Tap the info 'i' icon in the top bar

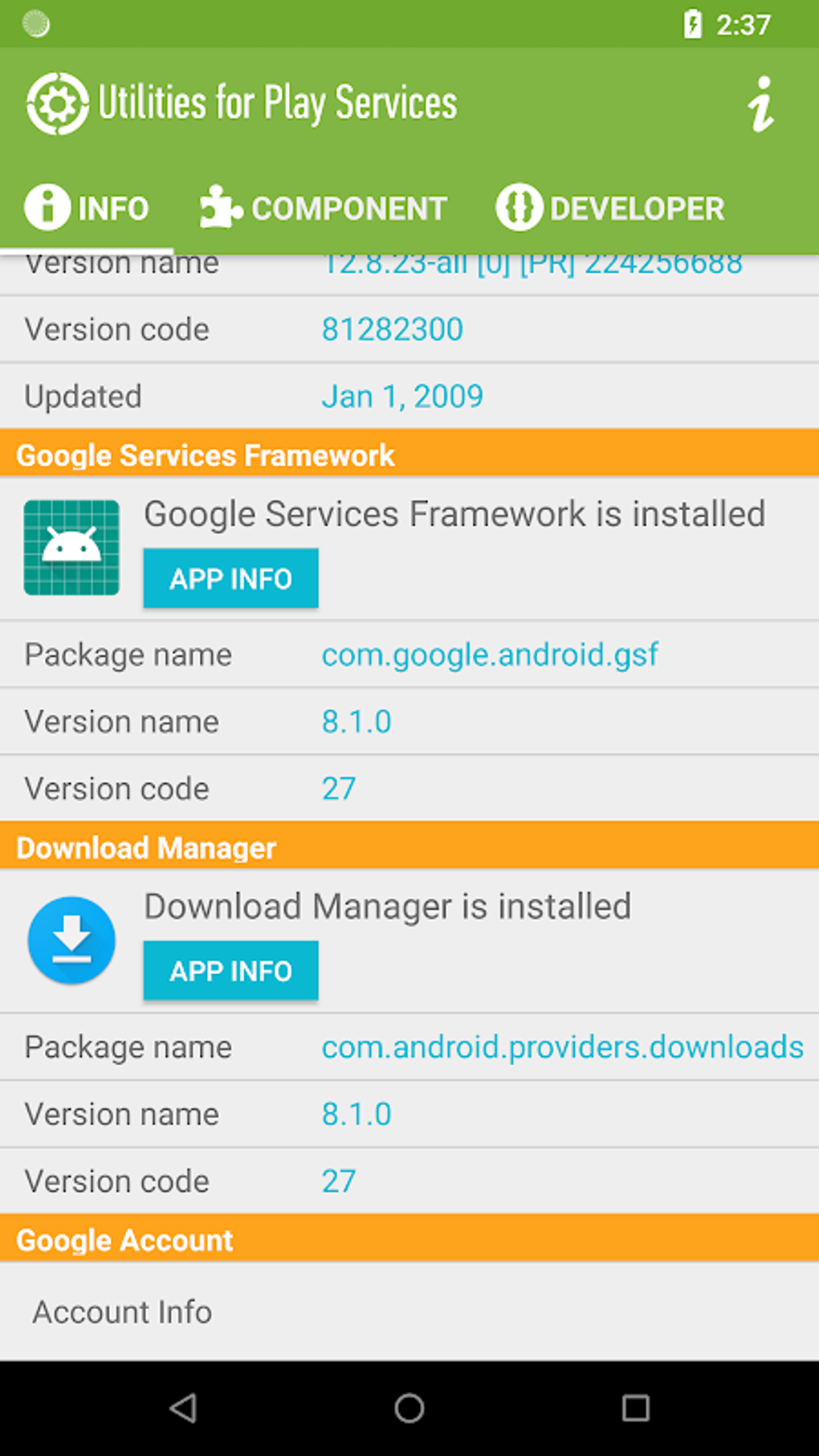[760, 104]
